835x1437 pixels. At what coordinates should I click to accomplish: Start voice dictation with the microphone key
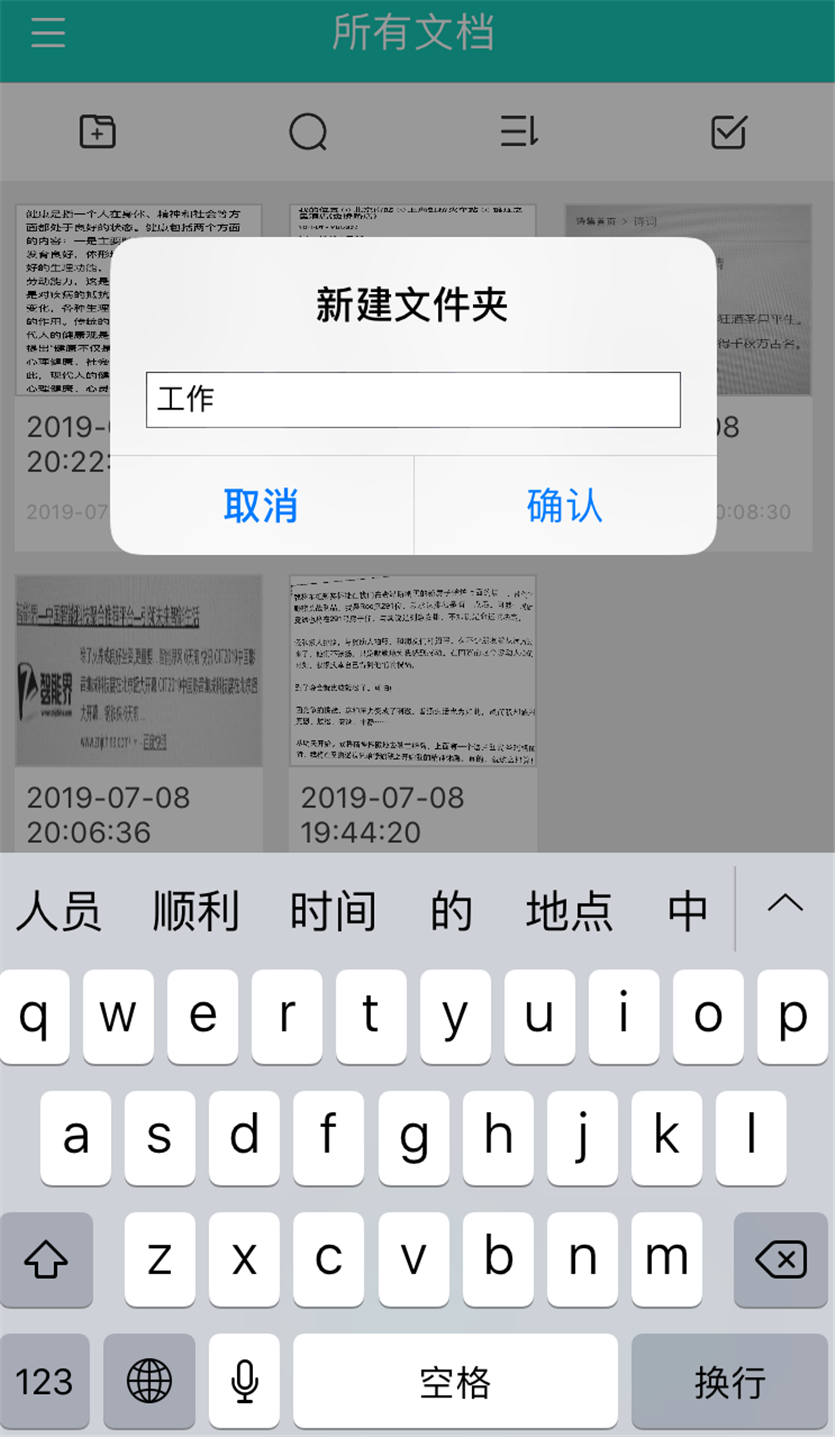coord(244,1382)
